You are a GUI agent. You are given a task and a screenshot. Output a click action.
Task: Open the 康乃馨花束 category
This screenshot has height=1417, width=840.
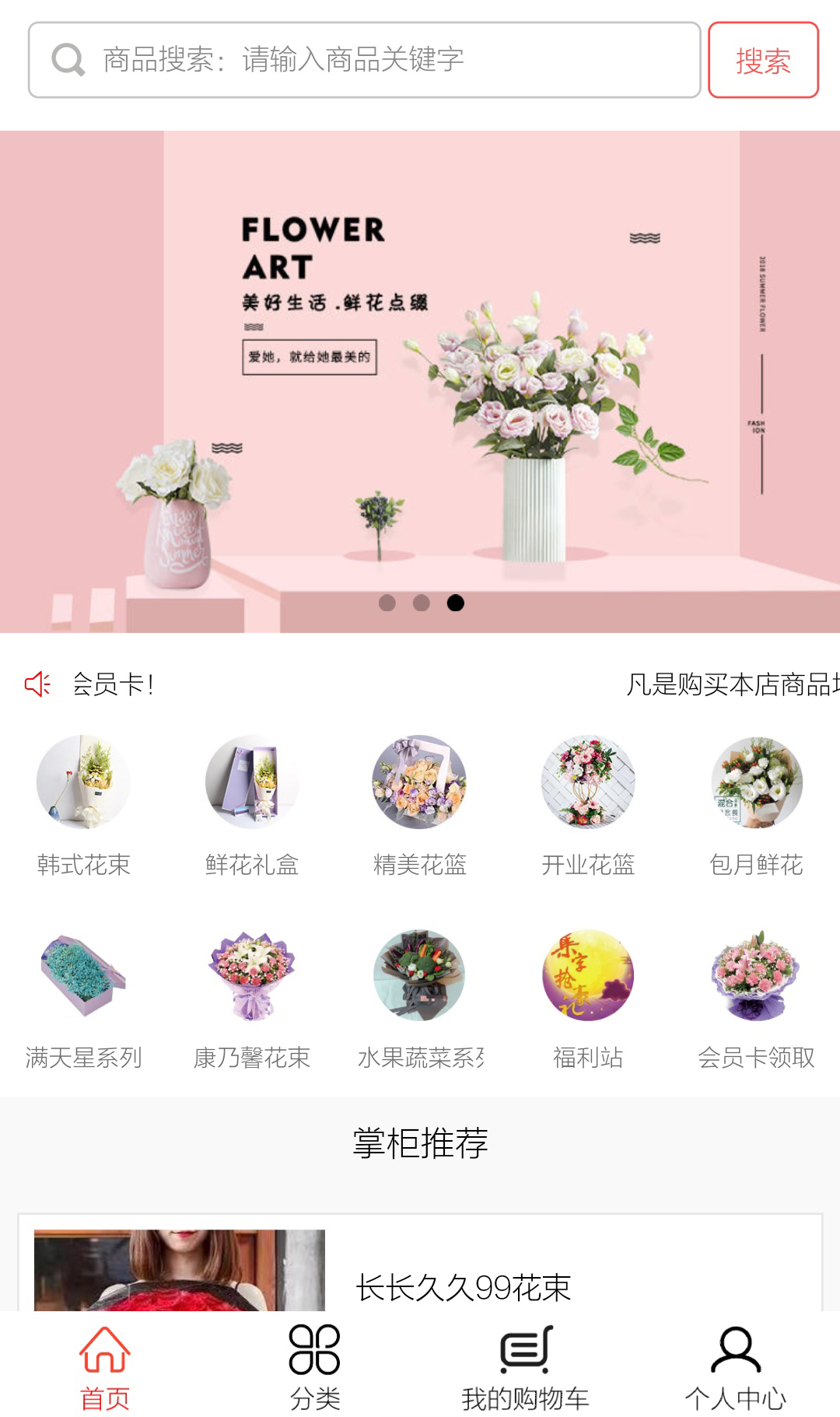pos(251,999)
